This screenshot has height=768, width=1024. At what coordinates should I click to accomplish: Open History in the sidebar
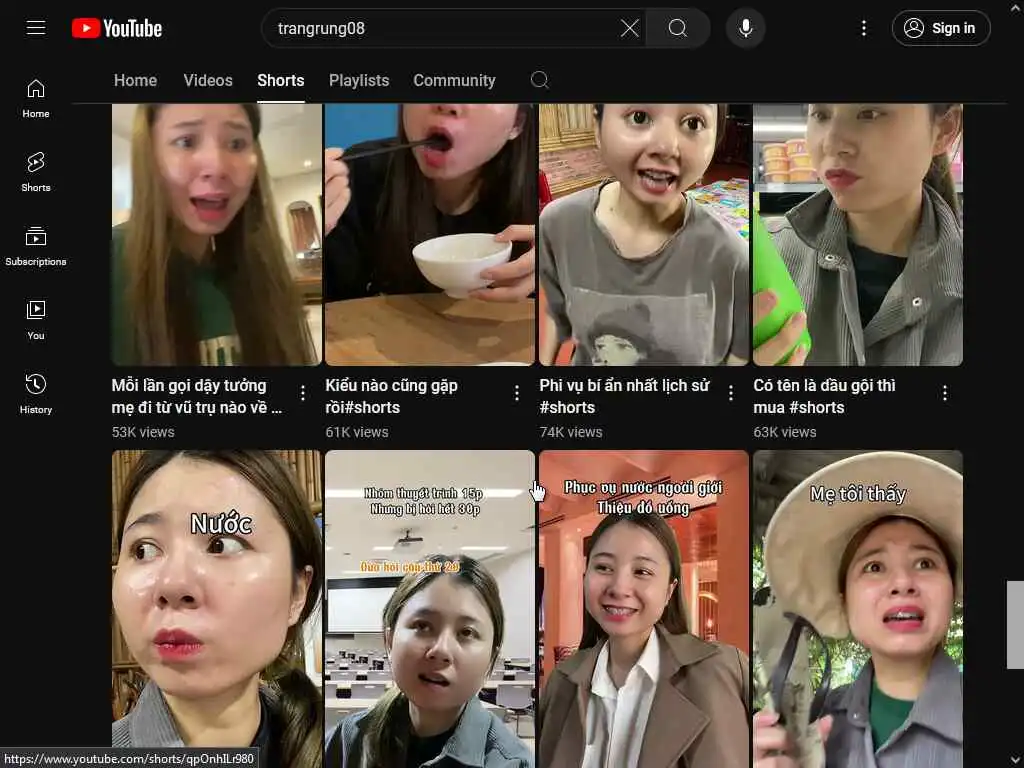click(36, 393)
